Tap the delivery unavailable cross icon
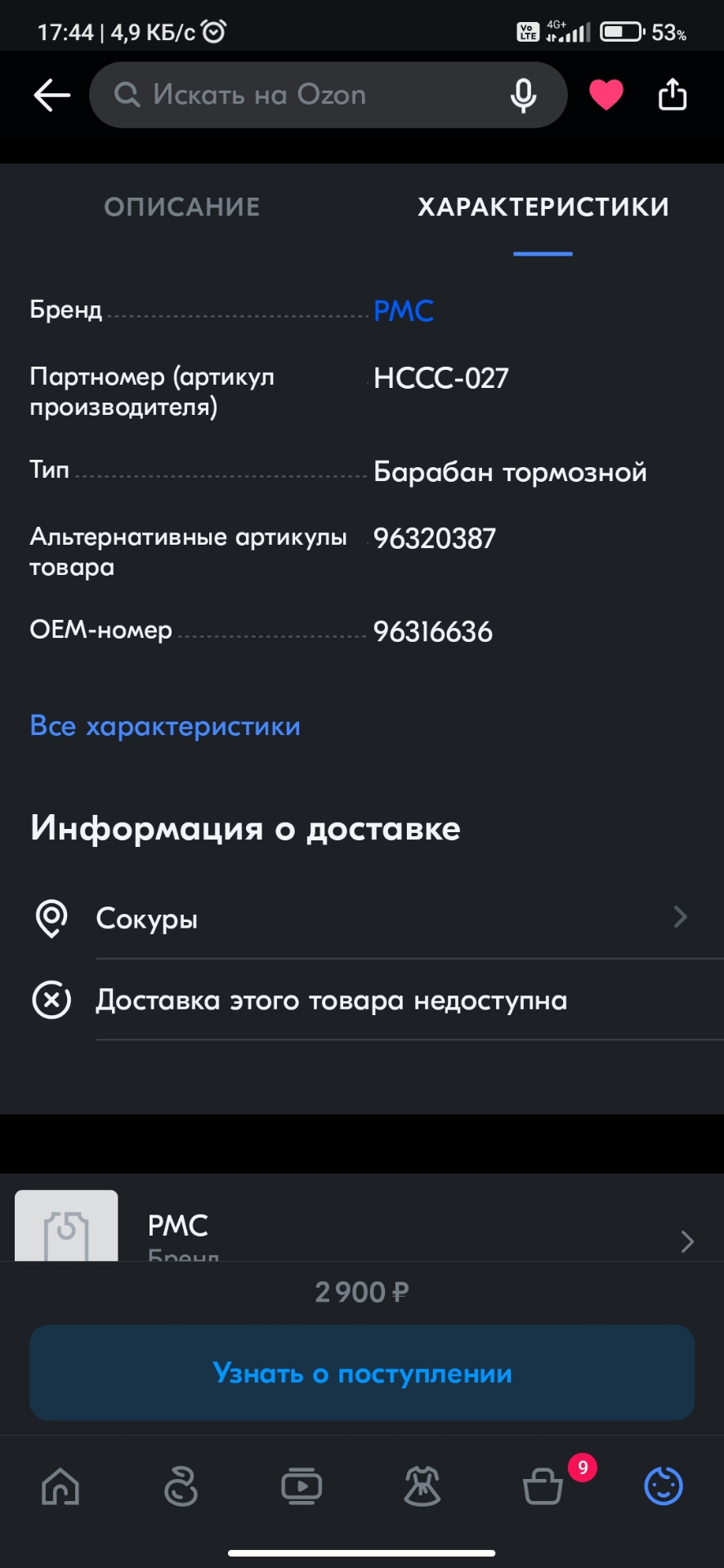Image resolution: width=724 pixels, height=1568 pixels. (x=51, y=1000)
